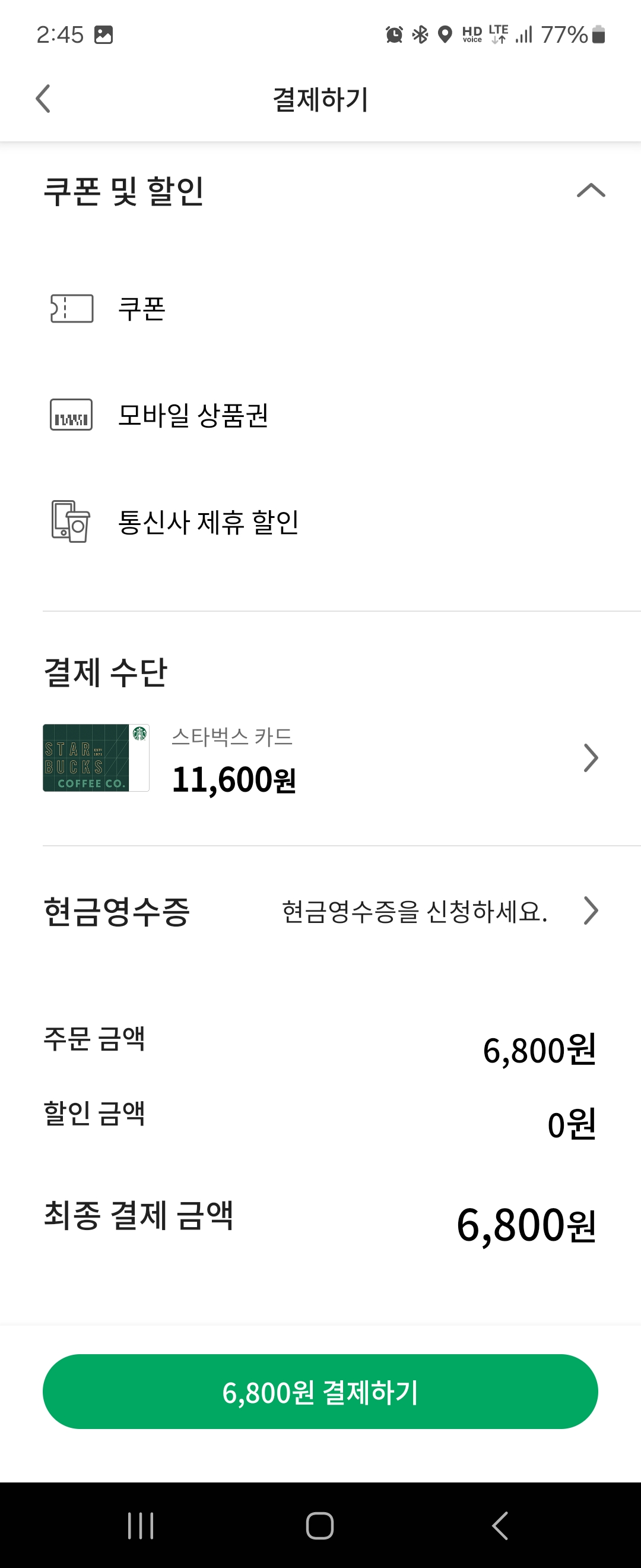Change the 스타벅스 카드 payment method
This screenshot has width=641, height=1568.
[x=320, y=758]
